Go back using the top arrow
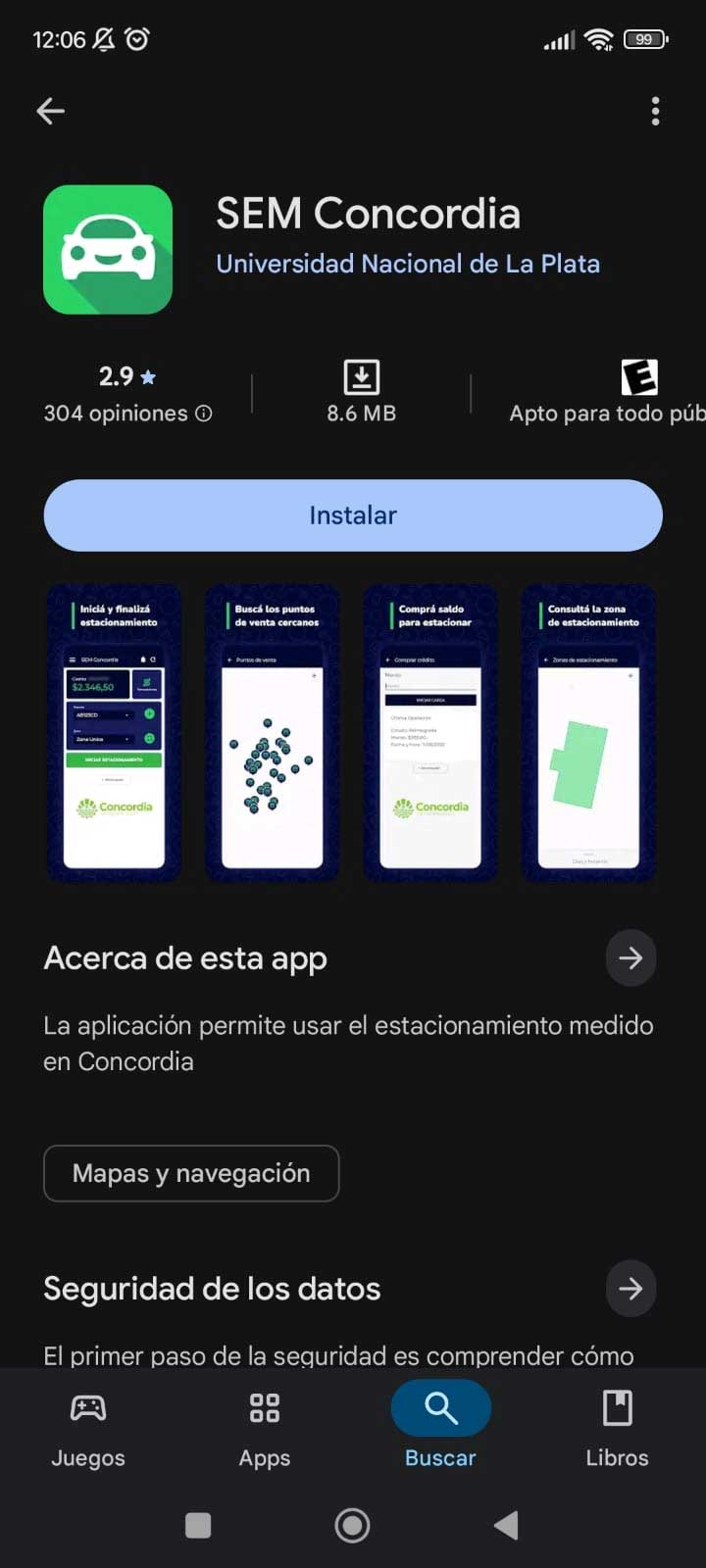 coord(51,111)
